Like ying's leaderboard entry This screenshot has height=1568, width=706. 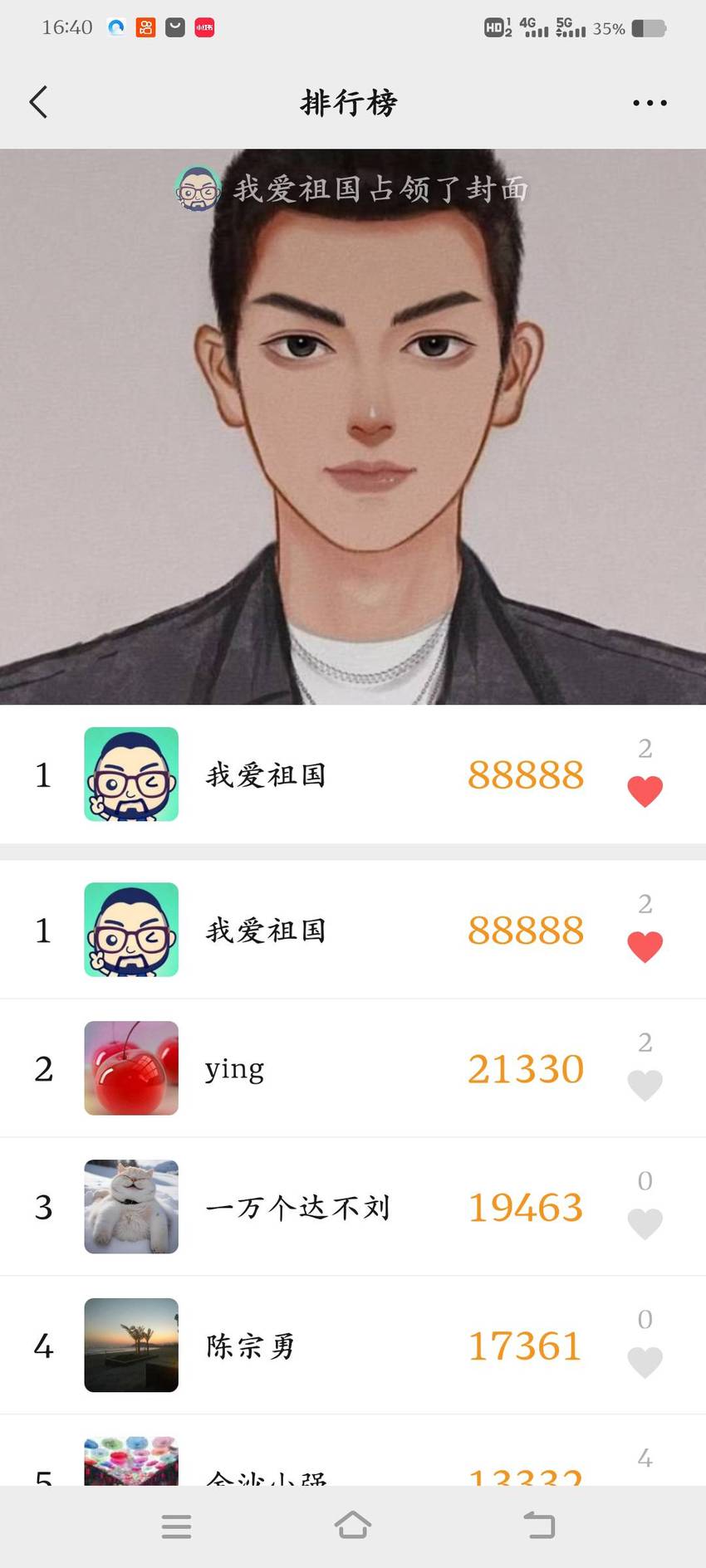click(x=645, y=1085)
